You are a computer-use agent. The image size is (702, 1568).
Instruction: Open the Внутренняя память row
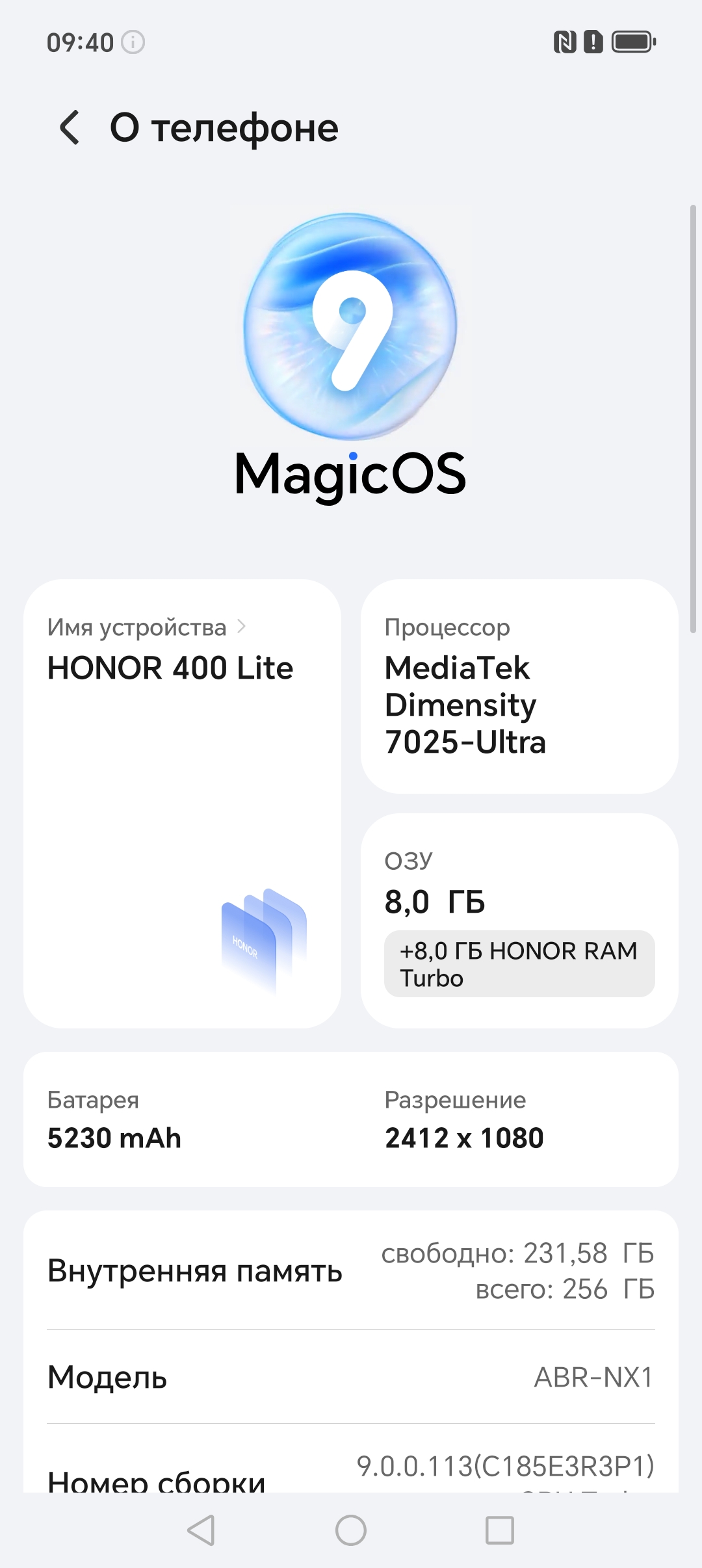click(x=351, y=1271)
